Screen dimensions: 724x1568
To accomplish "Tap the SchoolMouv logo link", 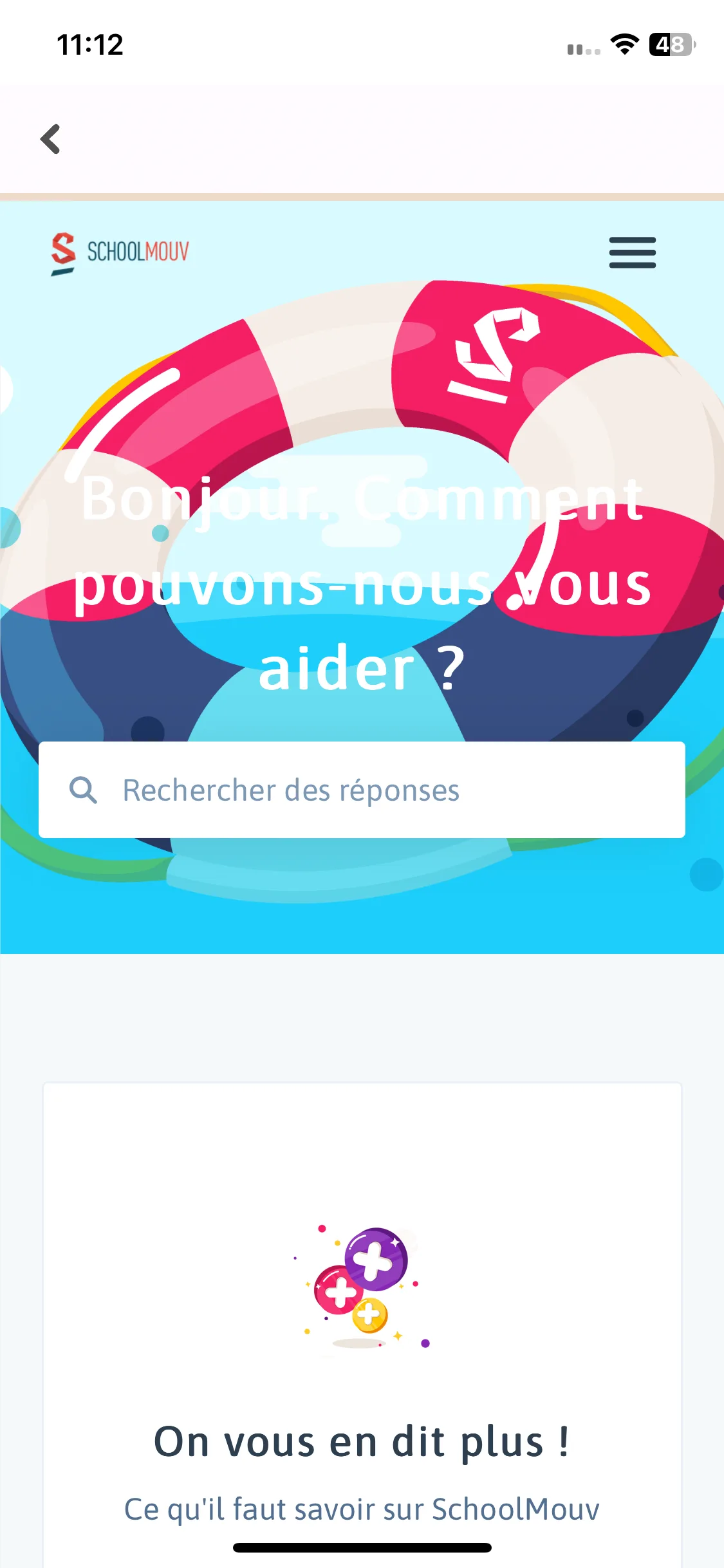I will click(120, 252).
